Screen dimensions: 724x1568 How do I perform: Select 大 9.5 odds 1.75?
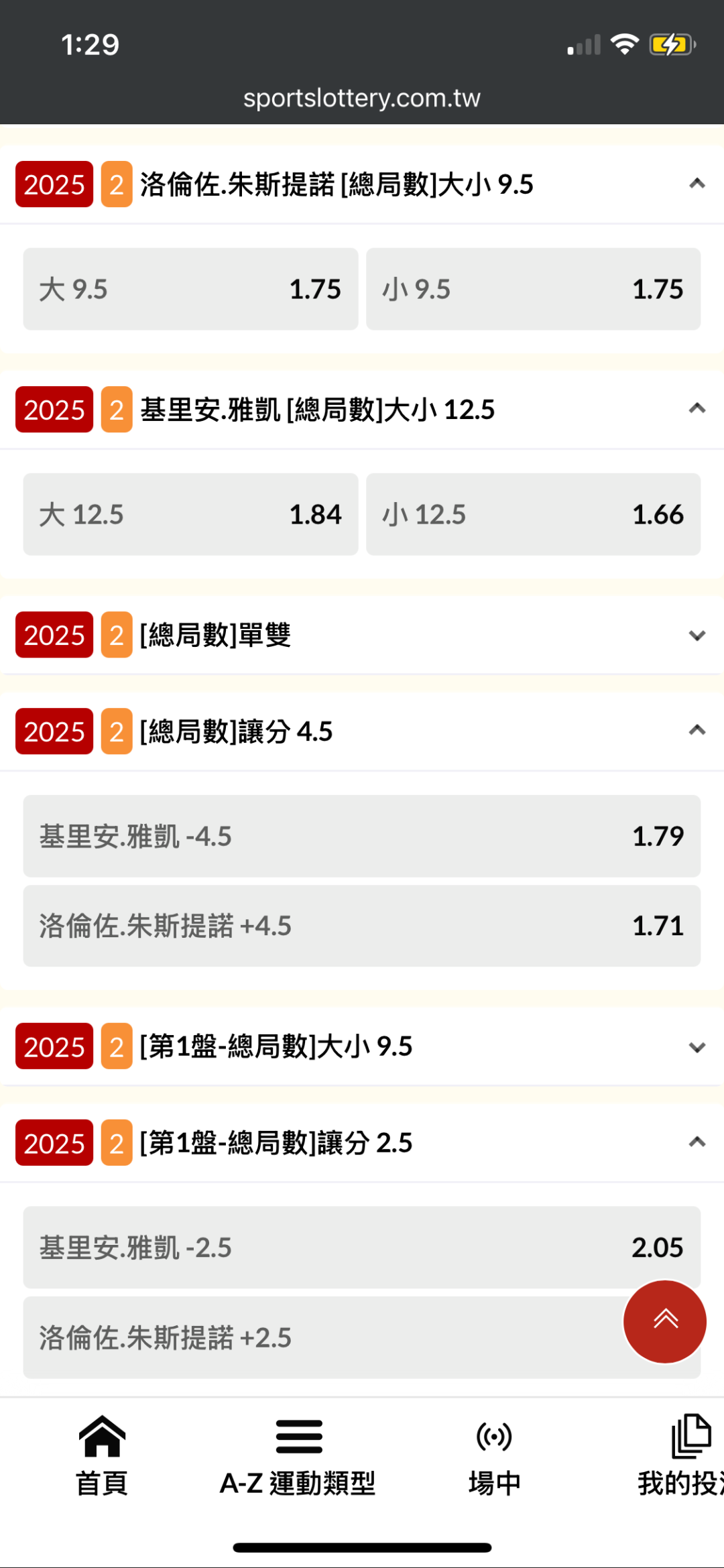coord(190,289)
